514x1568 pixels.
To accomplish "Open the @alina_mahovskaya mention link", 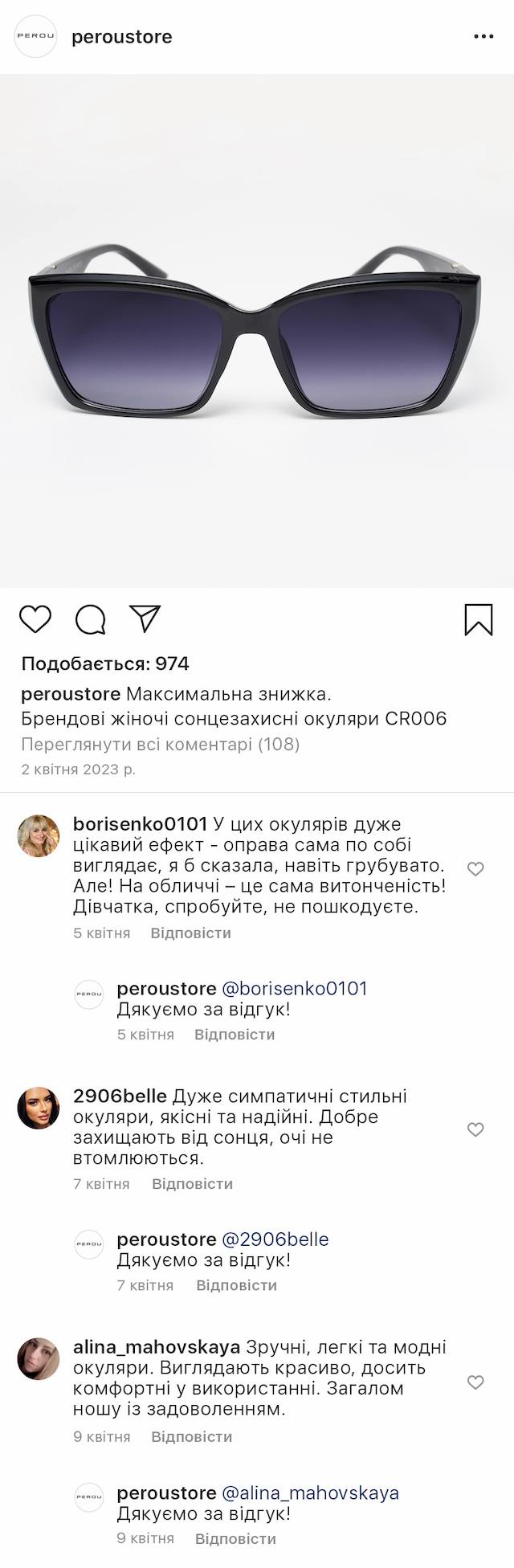I will click(x=310, y=1492).
